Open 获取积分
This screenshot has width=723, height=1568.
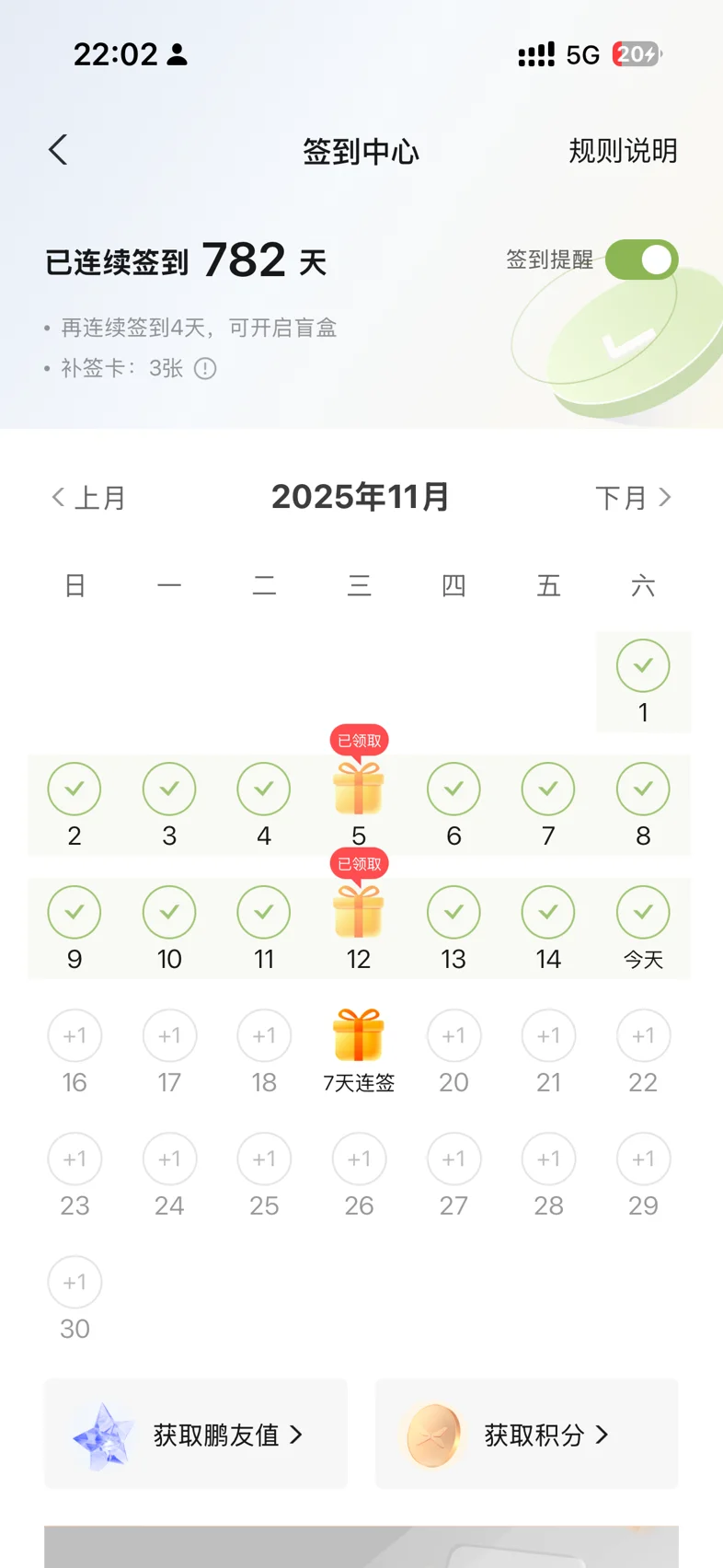(527, 1435)
